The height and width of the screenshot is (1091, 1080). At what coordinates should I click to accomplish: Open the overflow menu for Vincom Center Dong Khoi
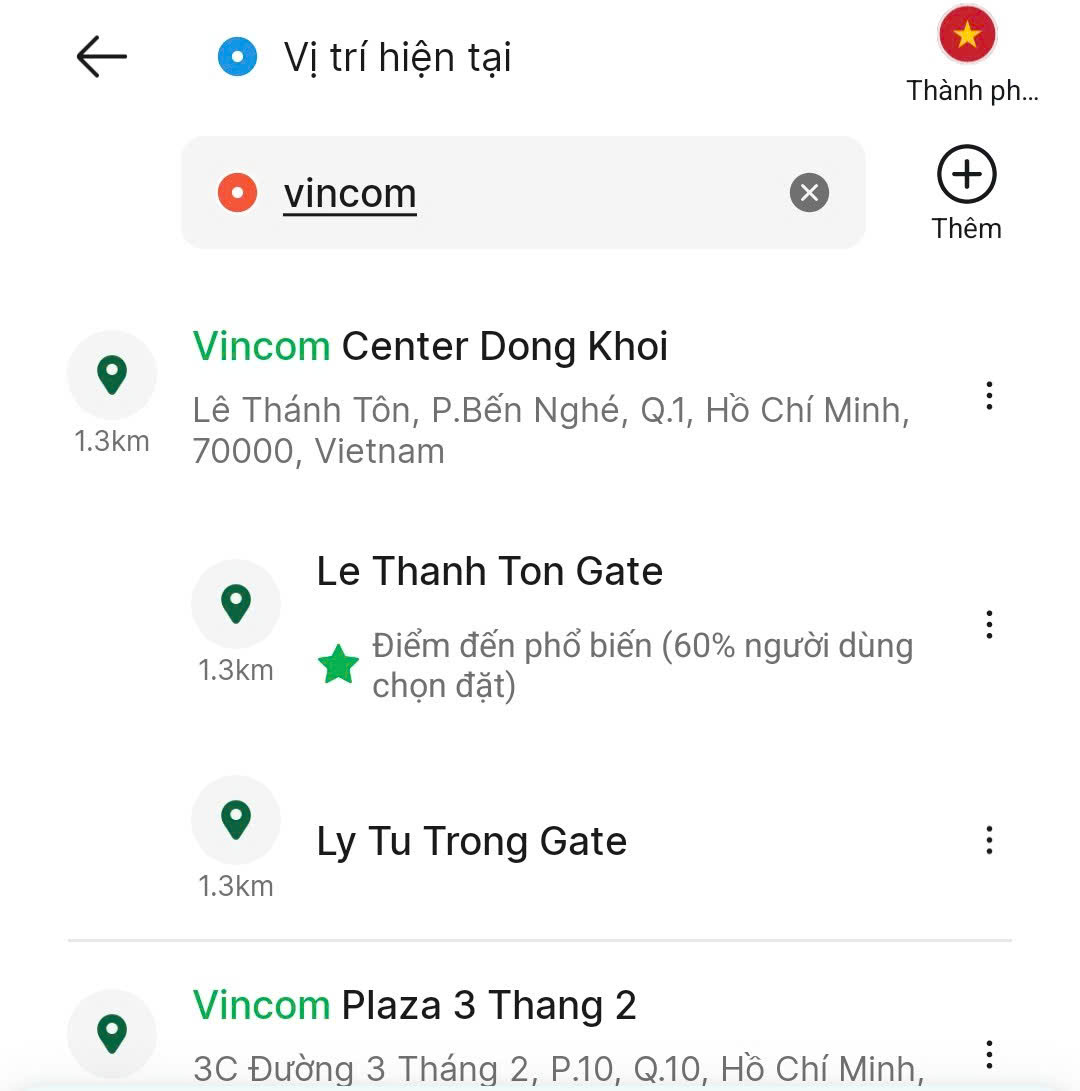coord(989,396)
